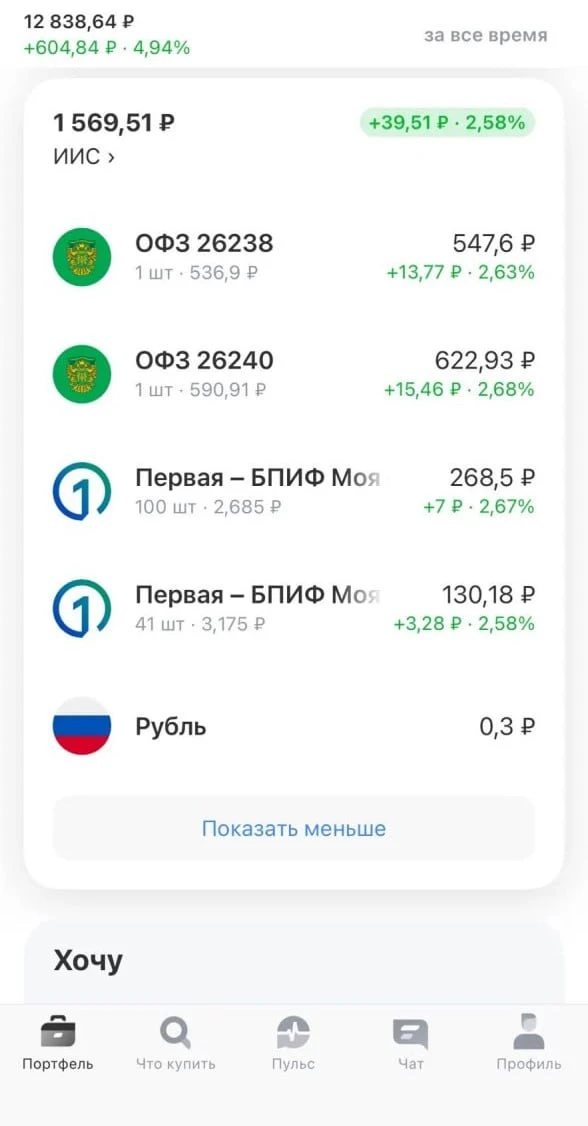Screen dimensions: 588x1126
Task: Switch to the Портфель tab
Action: click(x=57, y=1045)
